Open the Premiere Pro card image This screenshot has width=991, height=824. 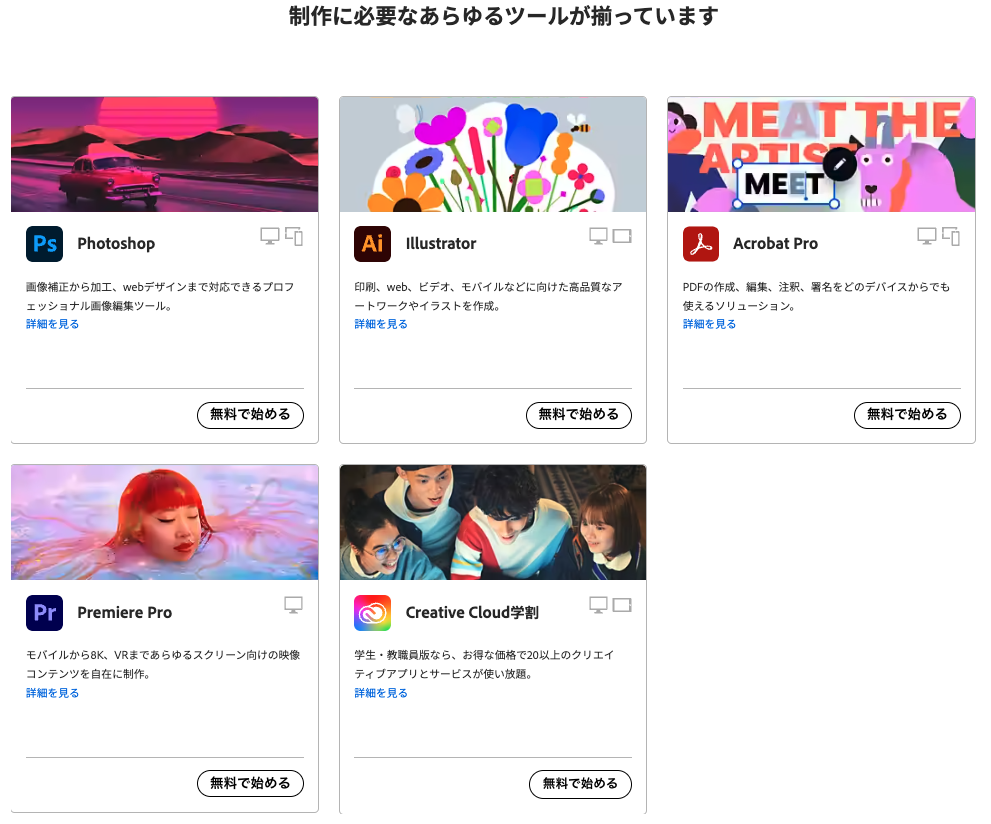pyautogui.click(x=164, y=522)
